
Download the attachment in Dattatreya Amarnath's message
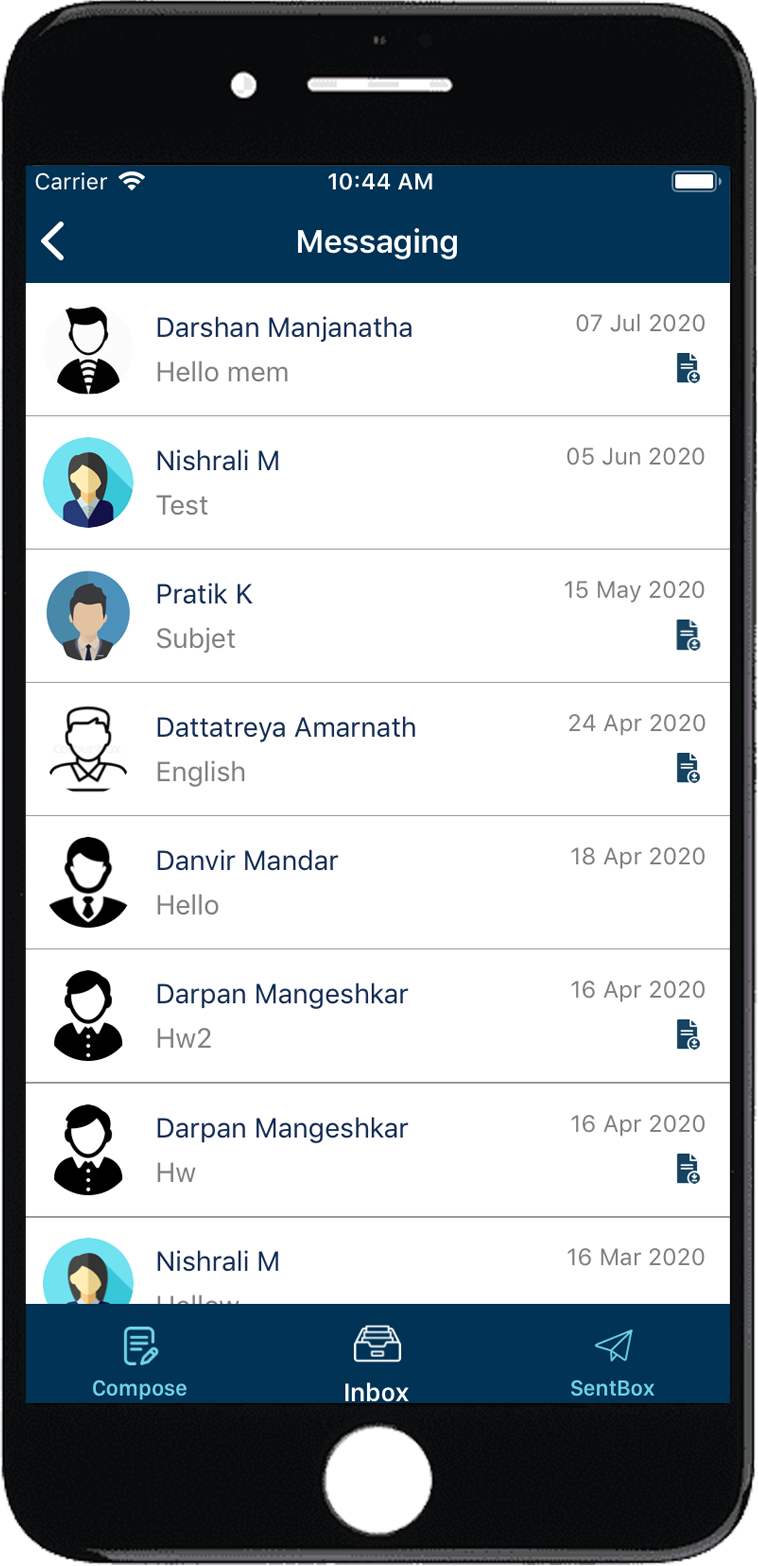coord(688,768)
